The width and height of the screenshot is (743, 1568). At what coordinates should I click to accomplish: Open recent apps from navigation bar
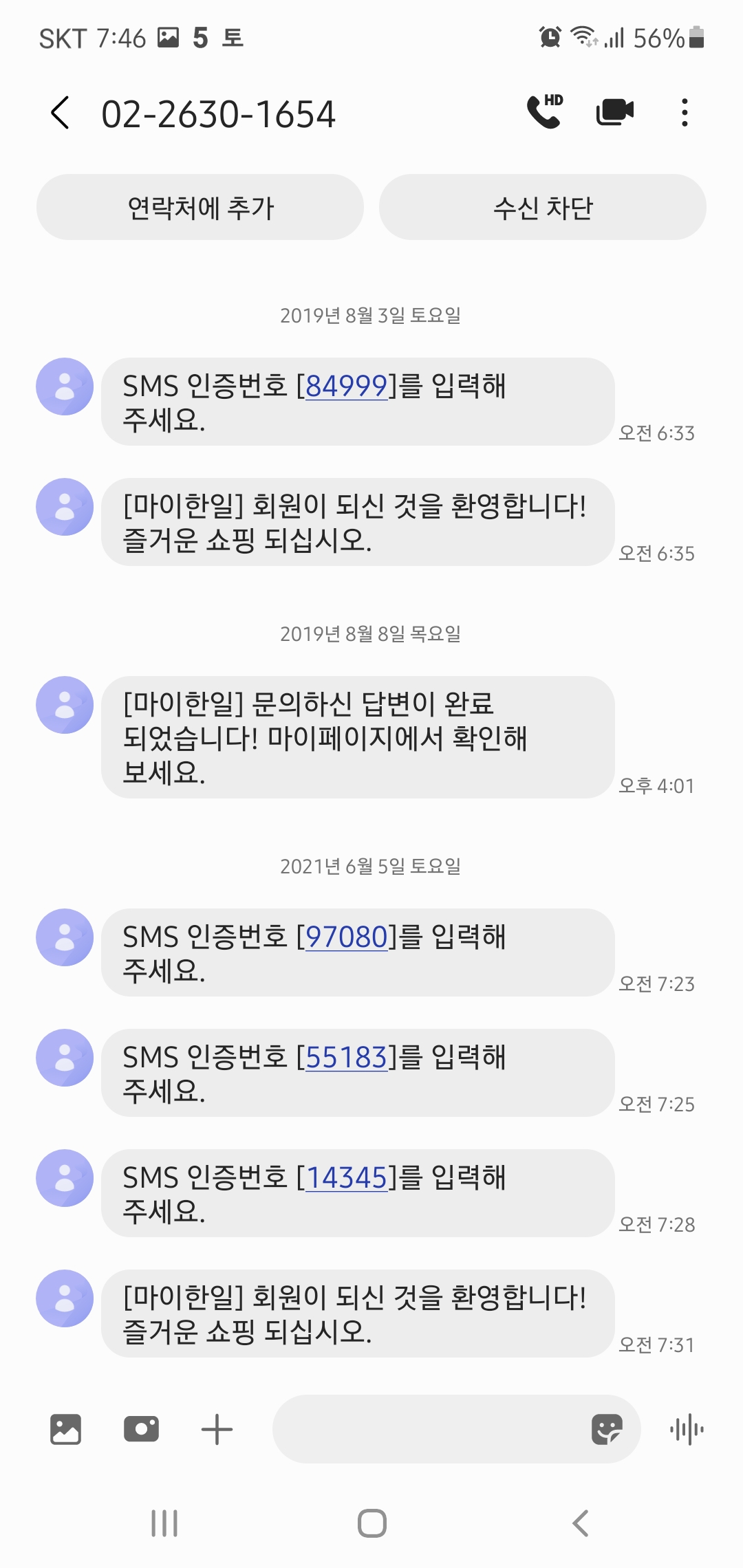tap(164, 1523)
